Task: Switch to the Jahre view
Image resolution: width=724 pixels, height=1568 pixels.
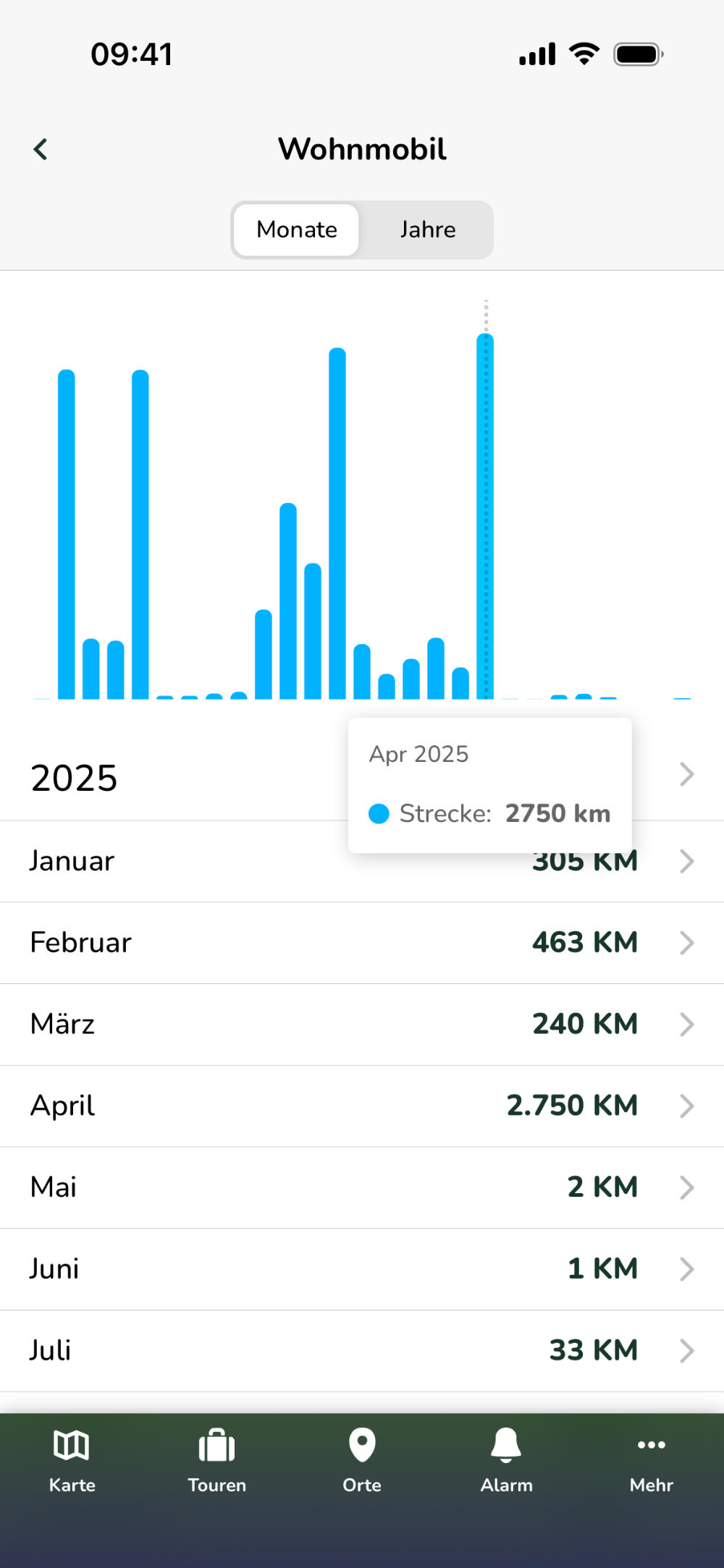Action: click(x=427, y=230)
